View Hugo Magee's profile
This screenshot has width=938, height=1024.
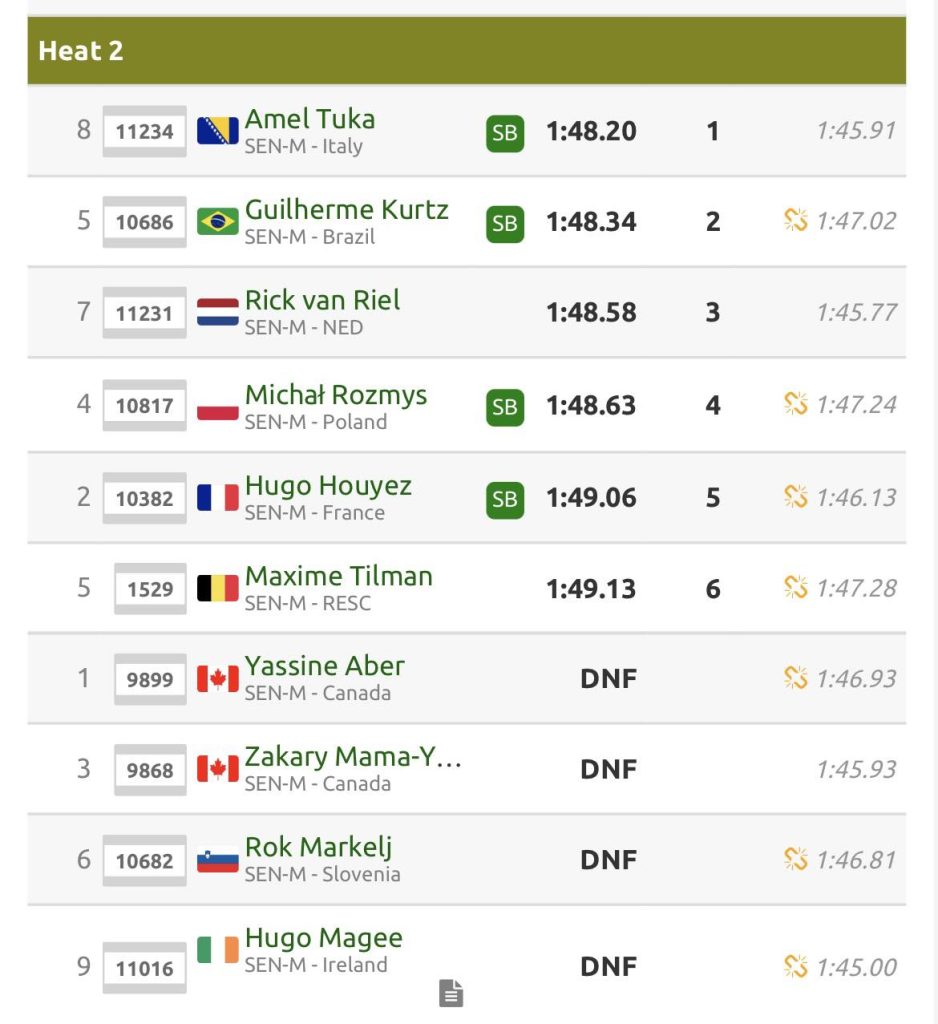(x=323, y=938)
